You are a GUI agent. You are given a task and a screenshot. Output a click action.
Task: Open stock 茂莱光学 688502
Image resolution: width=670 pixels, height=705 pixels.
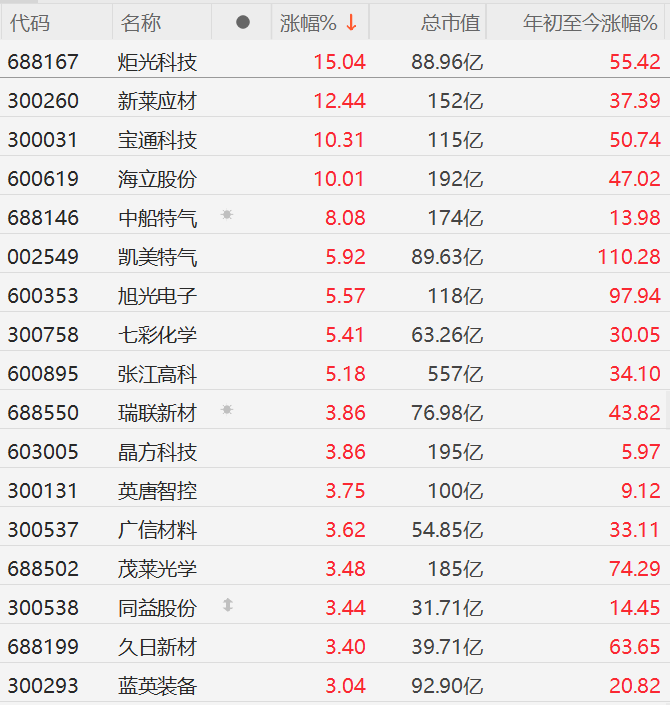pyautogui.click(x=157, y=569)
